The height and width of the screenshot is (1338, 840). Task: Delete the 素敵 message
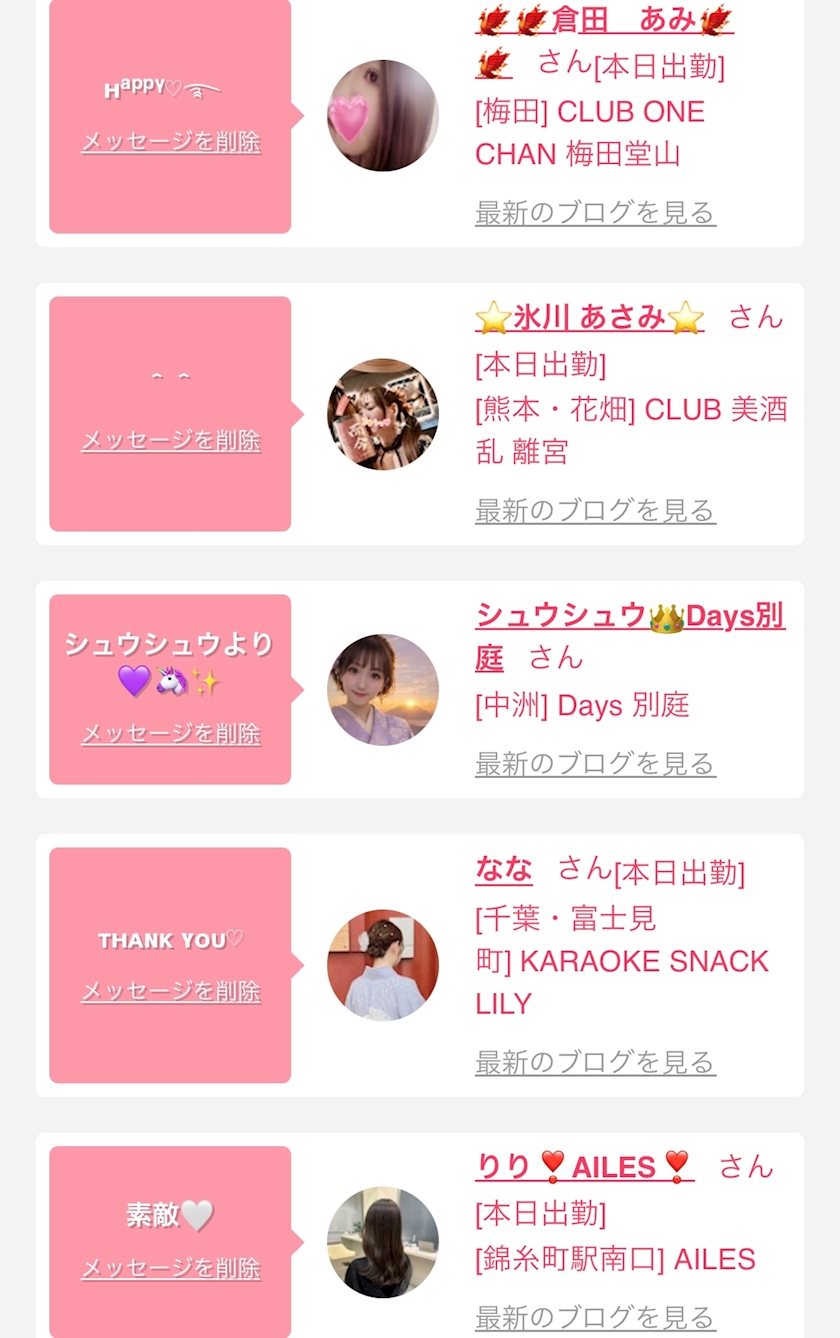pos(171,1269)
